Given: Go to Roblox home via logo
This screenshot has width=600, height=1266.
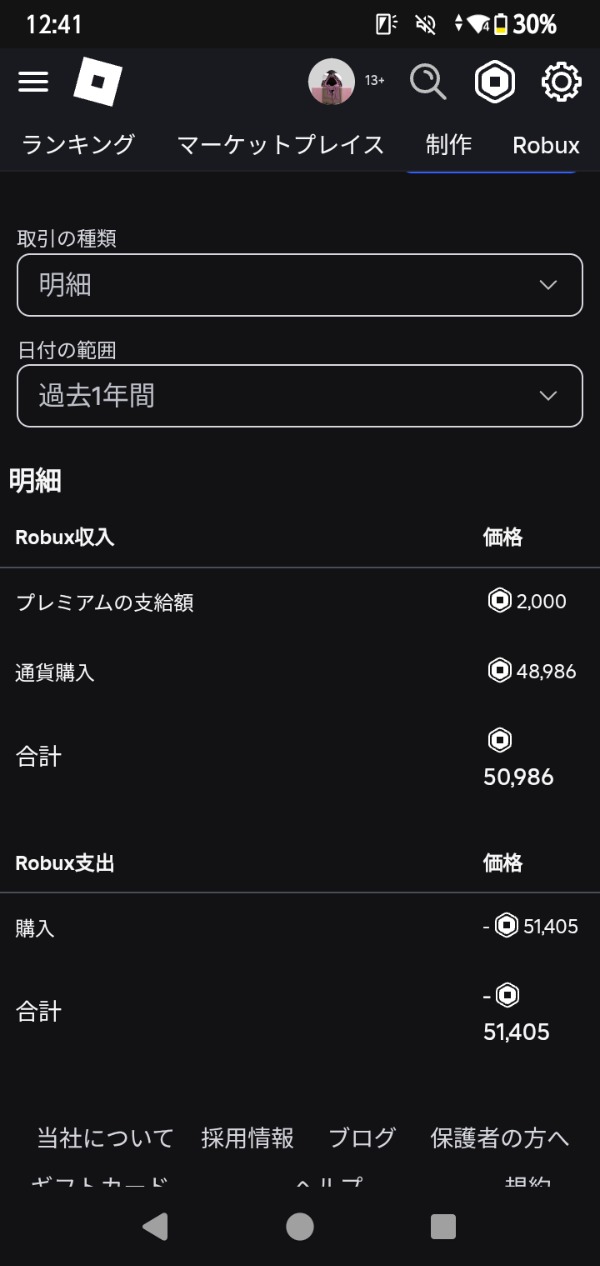Looking at the screenshot, I should pos(97,82).
